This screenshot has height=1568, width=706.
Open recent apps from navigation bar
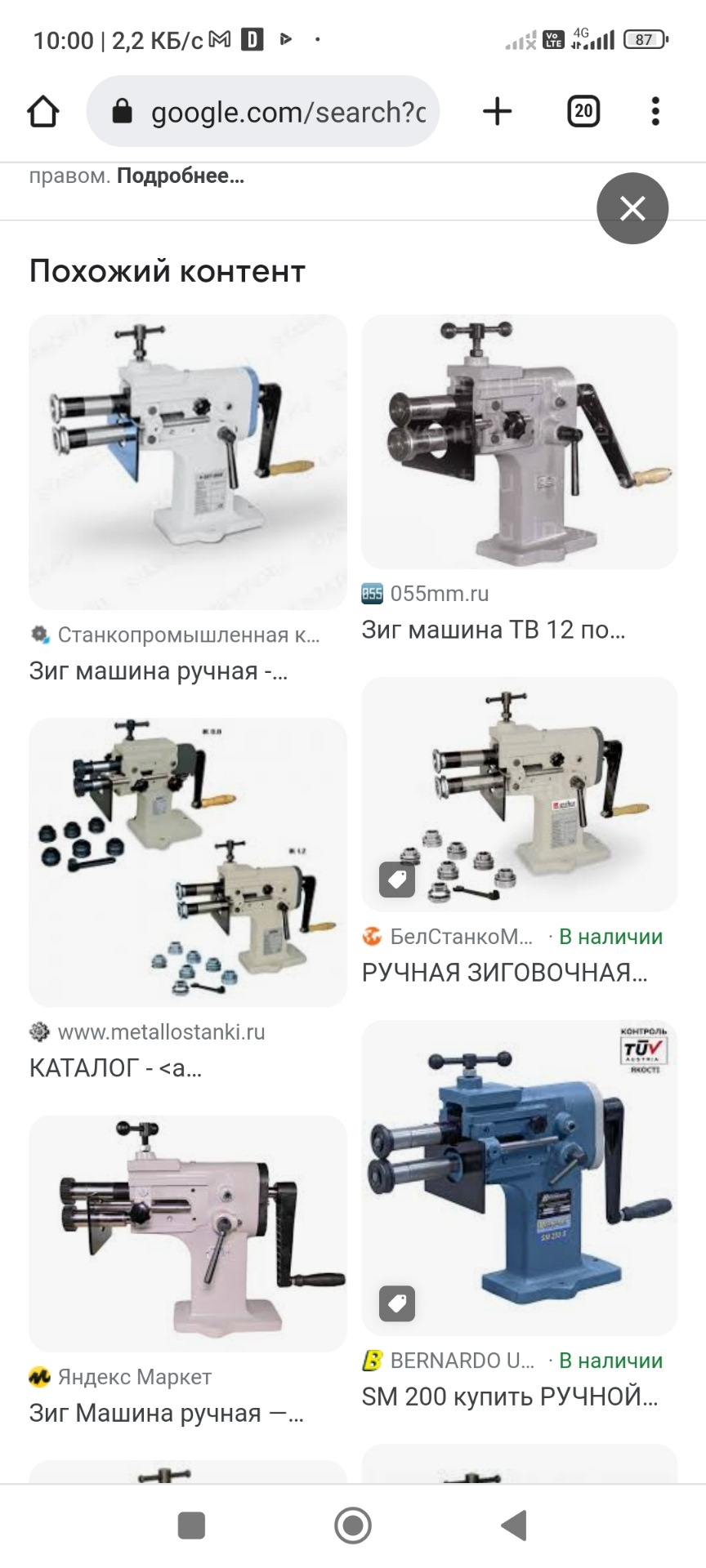[191, 1525]
